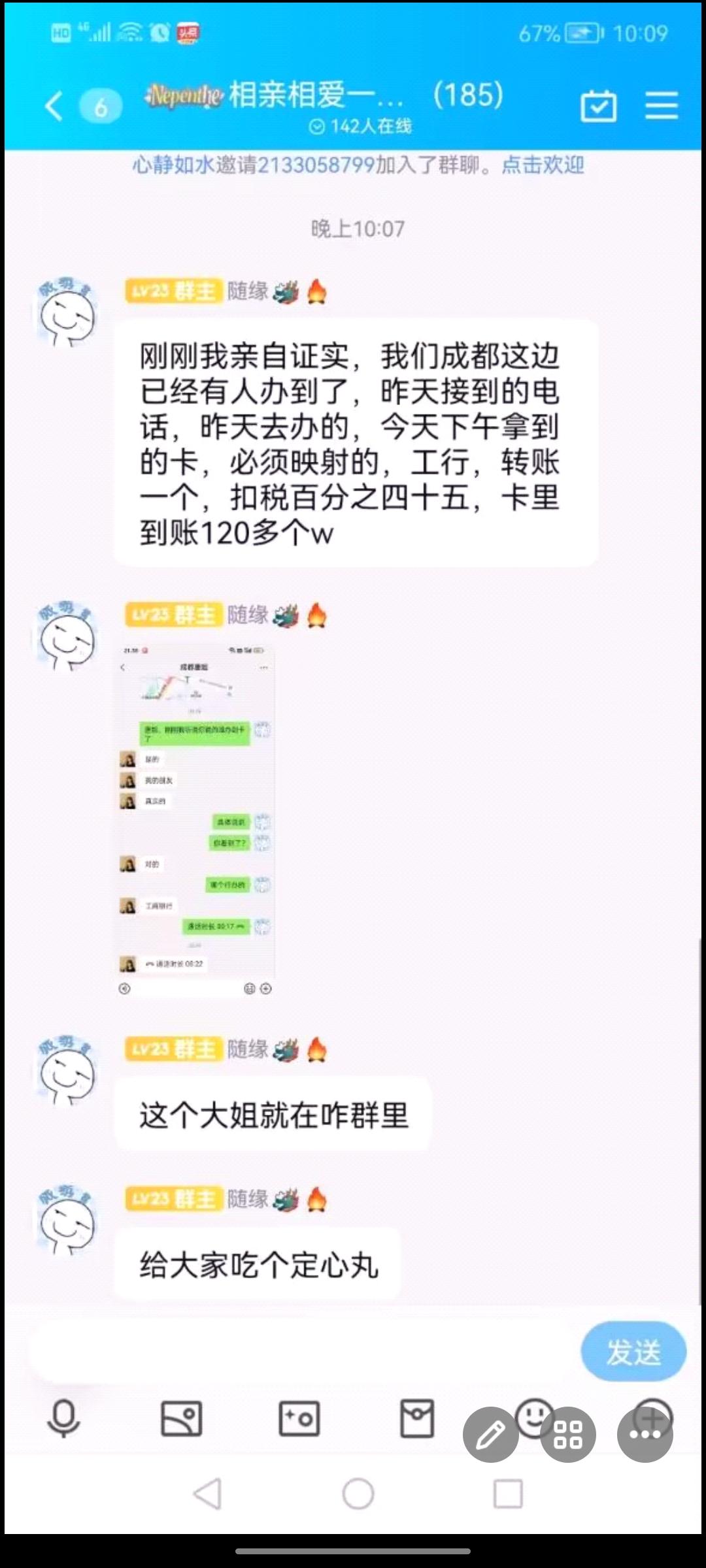
Task: Open the camera capture icon
Action: (x=299, y=1419)
